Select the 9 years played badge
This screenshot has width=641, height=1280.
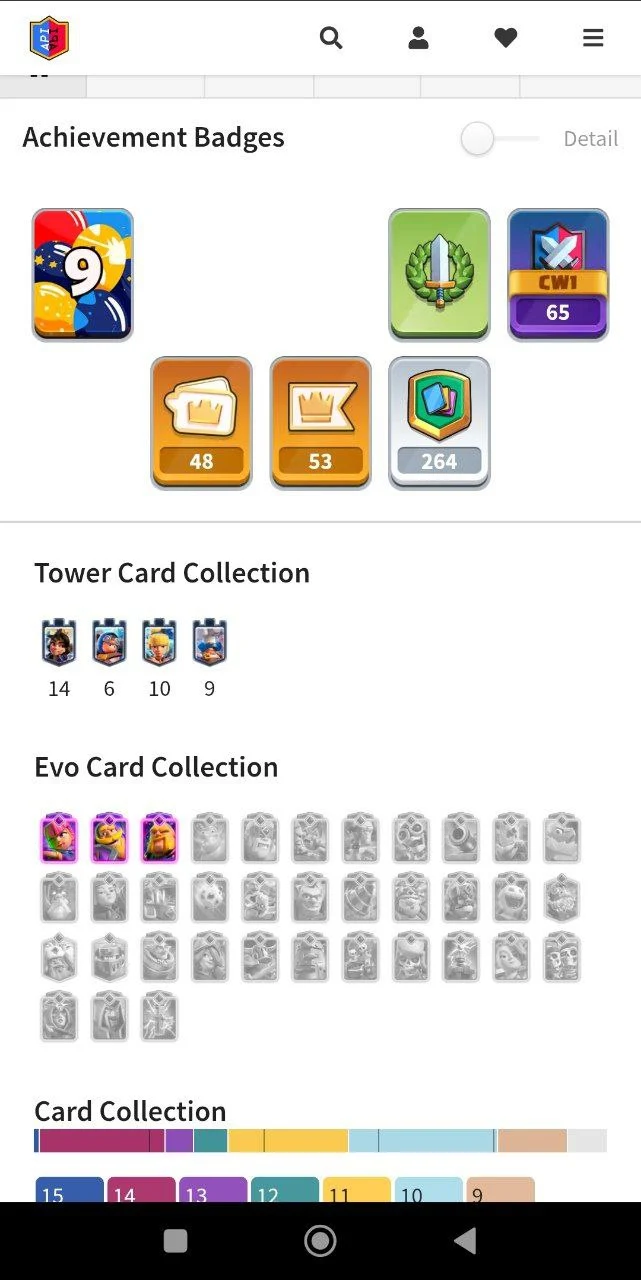coord(82,275)
